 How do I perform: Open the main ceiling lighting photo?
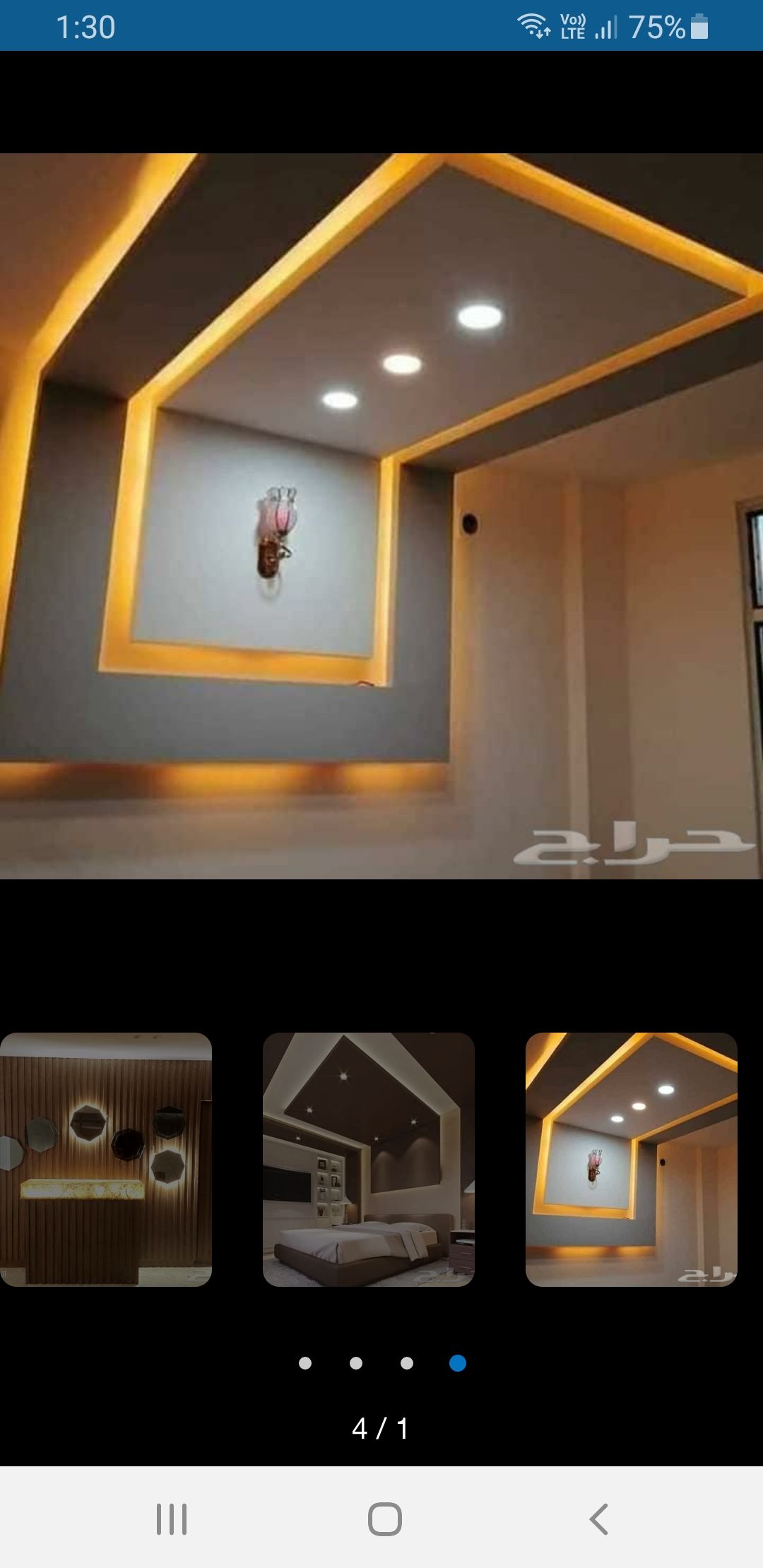pyautogui.click(x=381, y=516)
